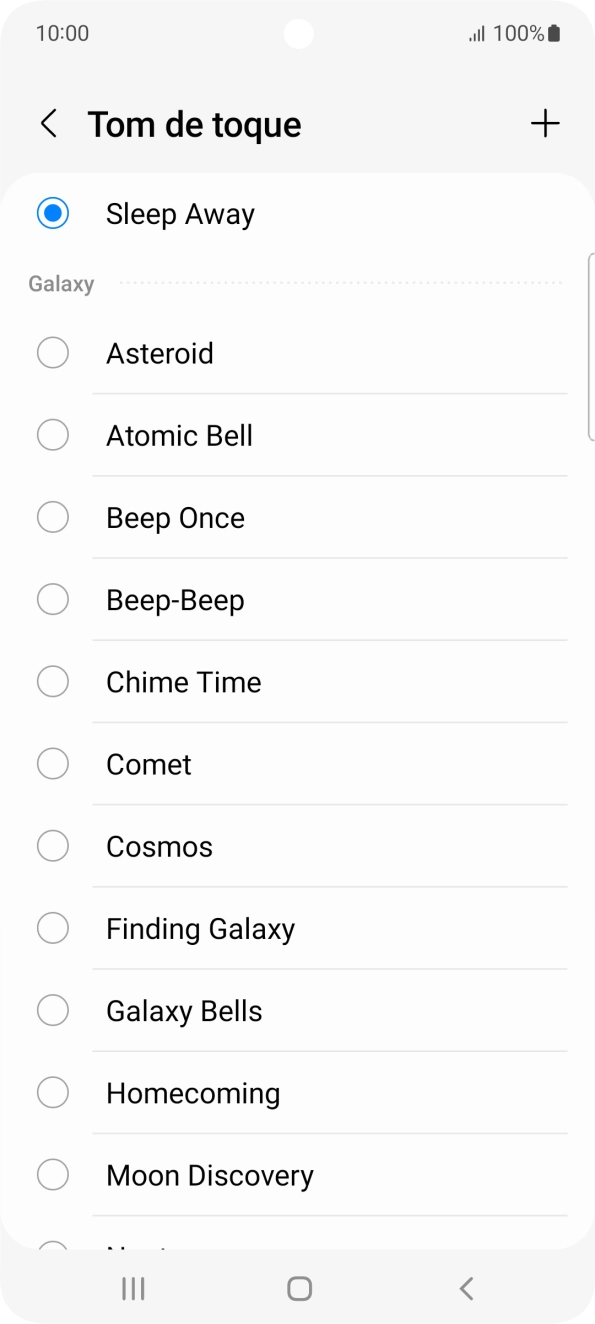The height and width of the screenshot is (1324, 595).
Task: Pick Beep Once ringtone
Action: (297, 517)
